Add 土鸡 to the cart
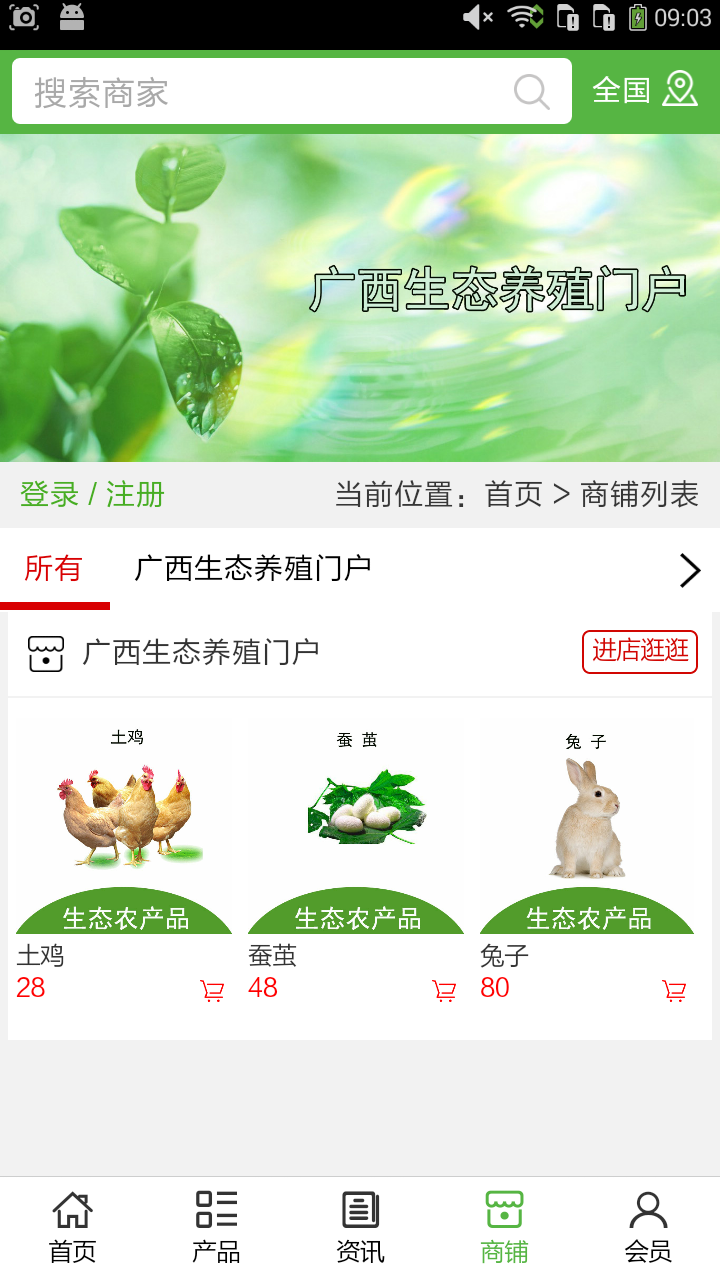This screenshot has width=720, height=1280. pyautogui.click(x=212, y=991)
